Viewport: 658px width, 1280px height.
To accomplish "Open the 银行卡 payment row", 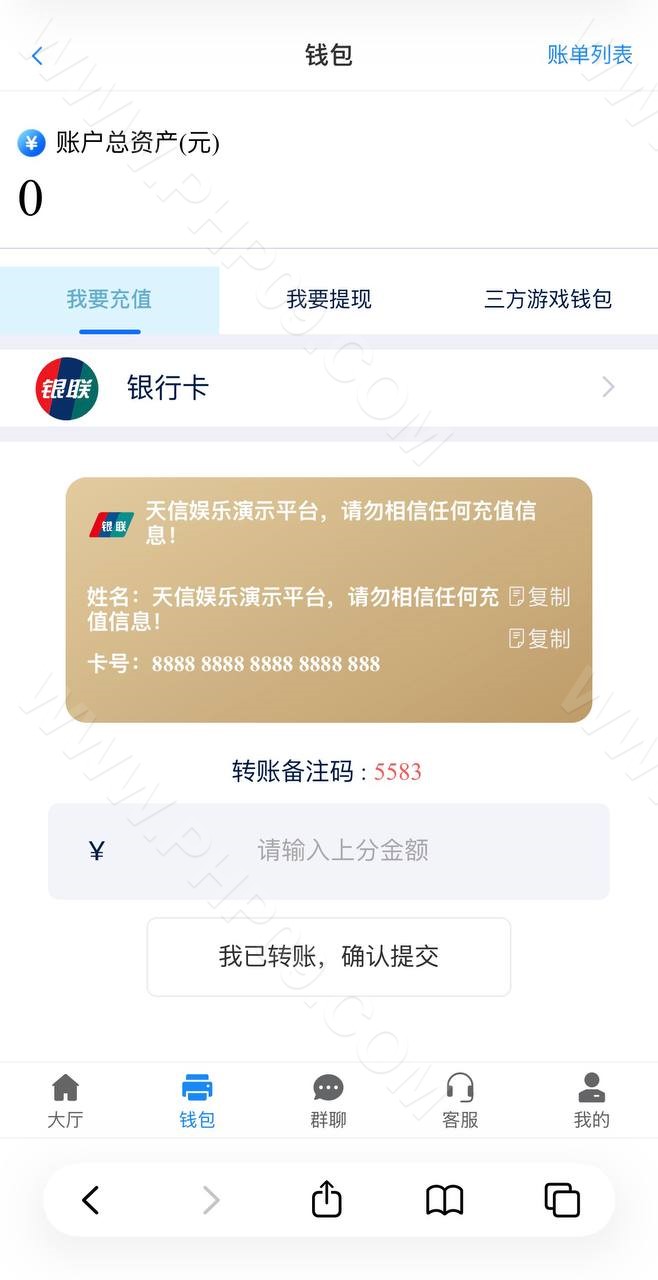I will (329, 387).
